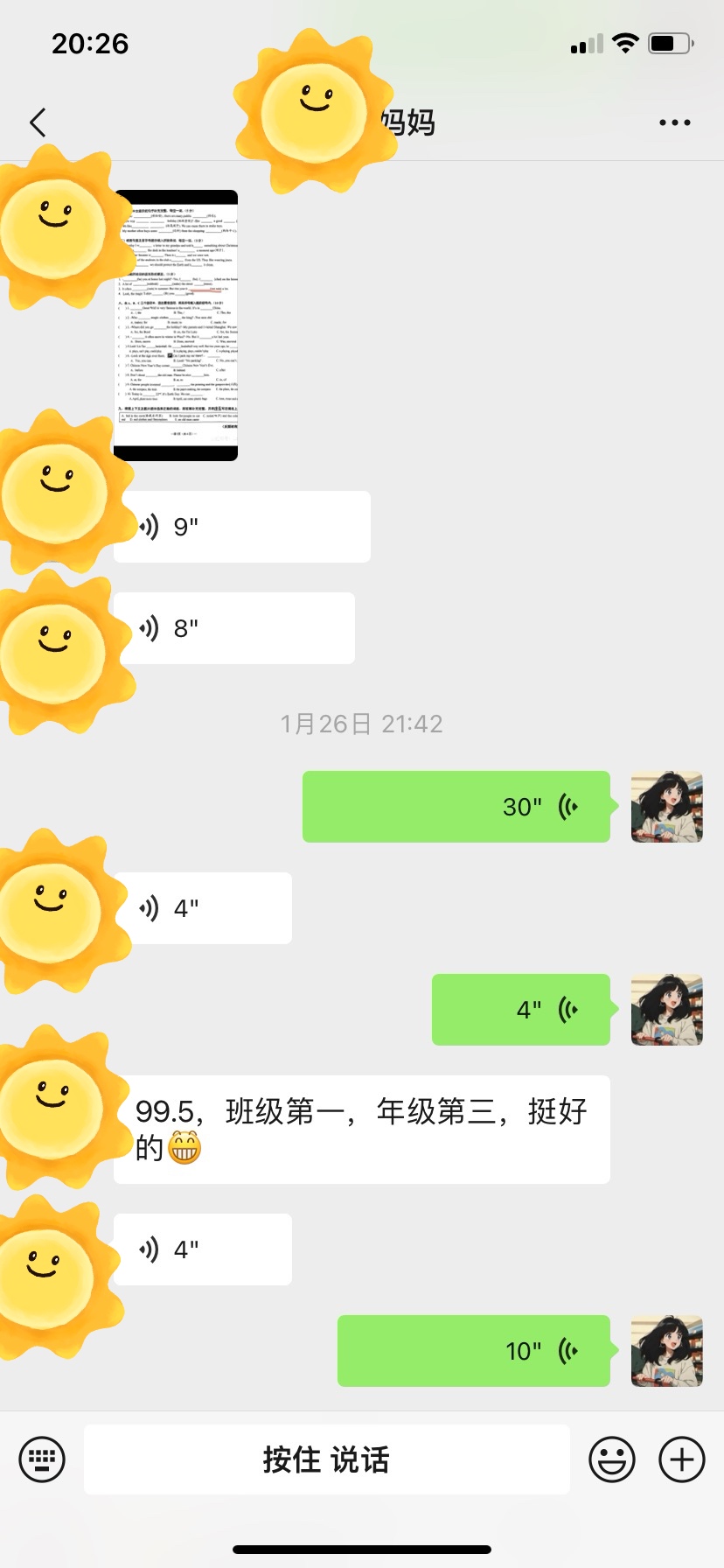Open the chat's three-dot menu
The height and width of the screenshot is (1568, 724).
[674, 122]
